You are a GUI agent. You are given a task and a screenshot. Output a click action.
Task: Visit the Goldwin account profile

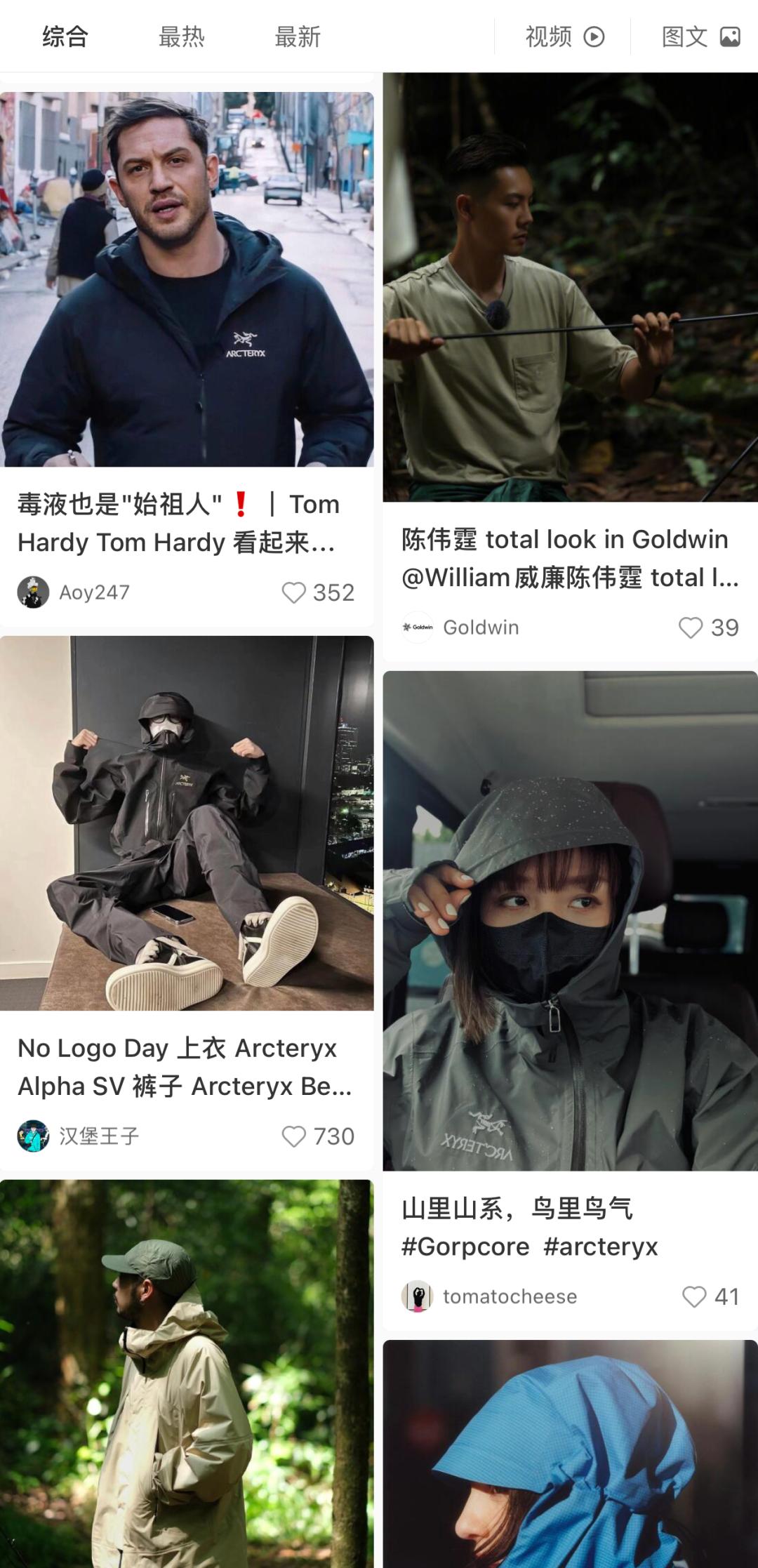pyautogui.click(x=418, y=627)
